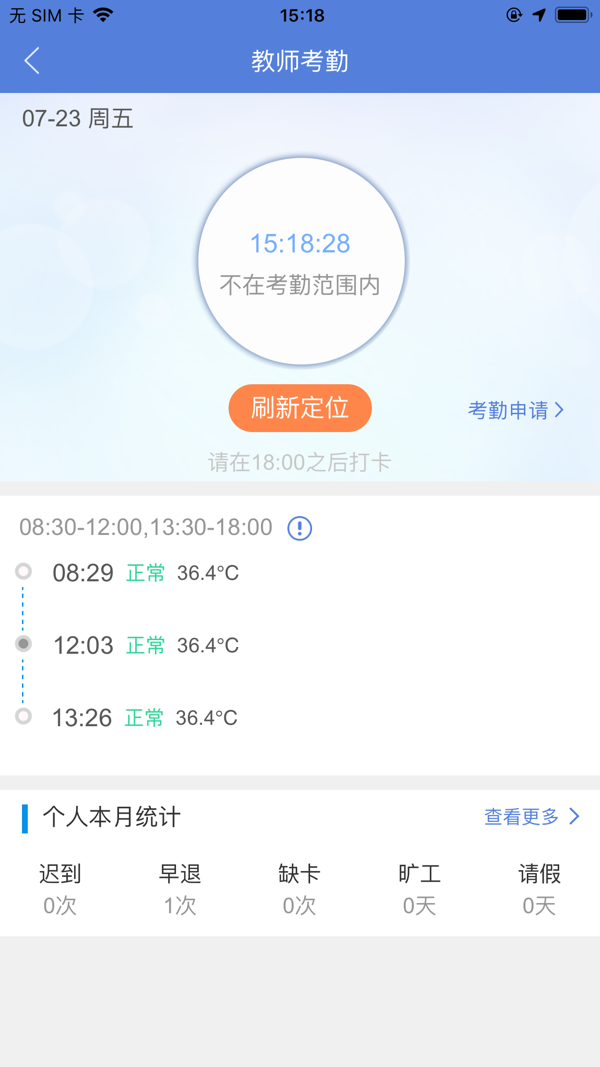Image resolution: width=600 pixels, height=1067 pixels.
Task: Open 查看更多 monthly statistics
Action: point(532,817)
